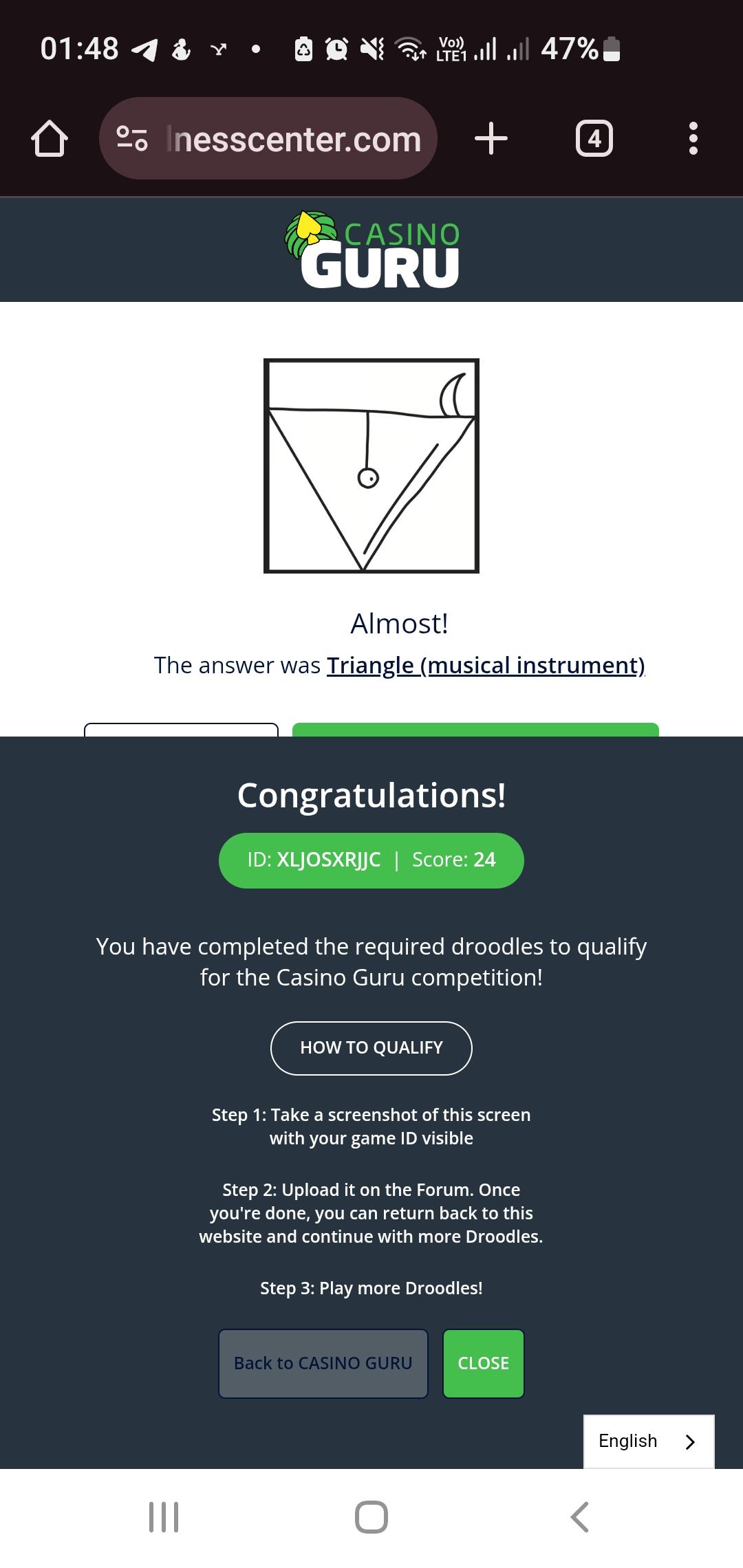Open a new browser tab
The height and width of the screenshot is (1568, 743).
point(491,139)
